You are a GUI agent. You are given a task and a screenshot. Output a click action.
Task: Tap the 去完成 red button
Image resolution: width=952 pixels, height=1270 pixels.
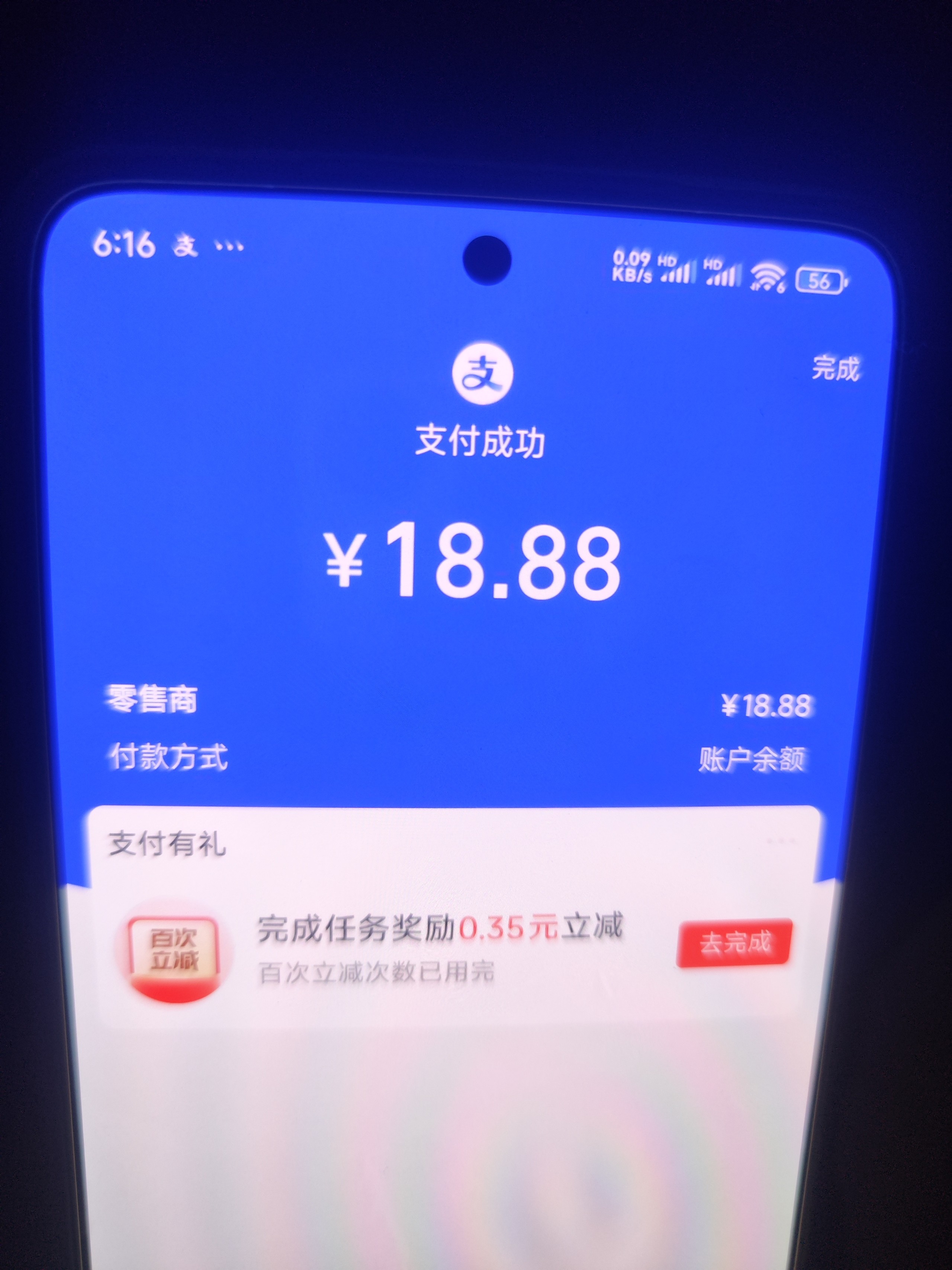tap(735, 943)
